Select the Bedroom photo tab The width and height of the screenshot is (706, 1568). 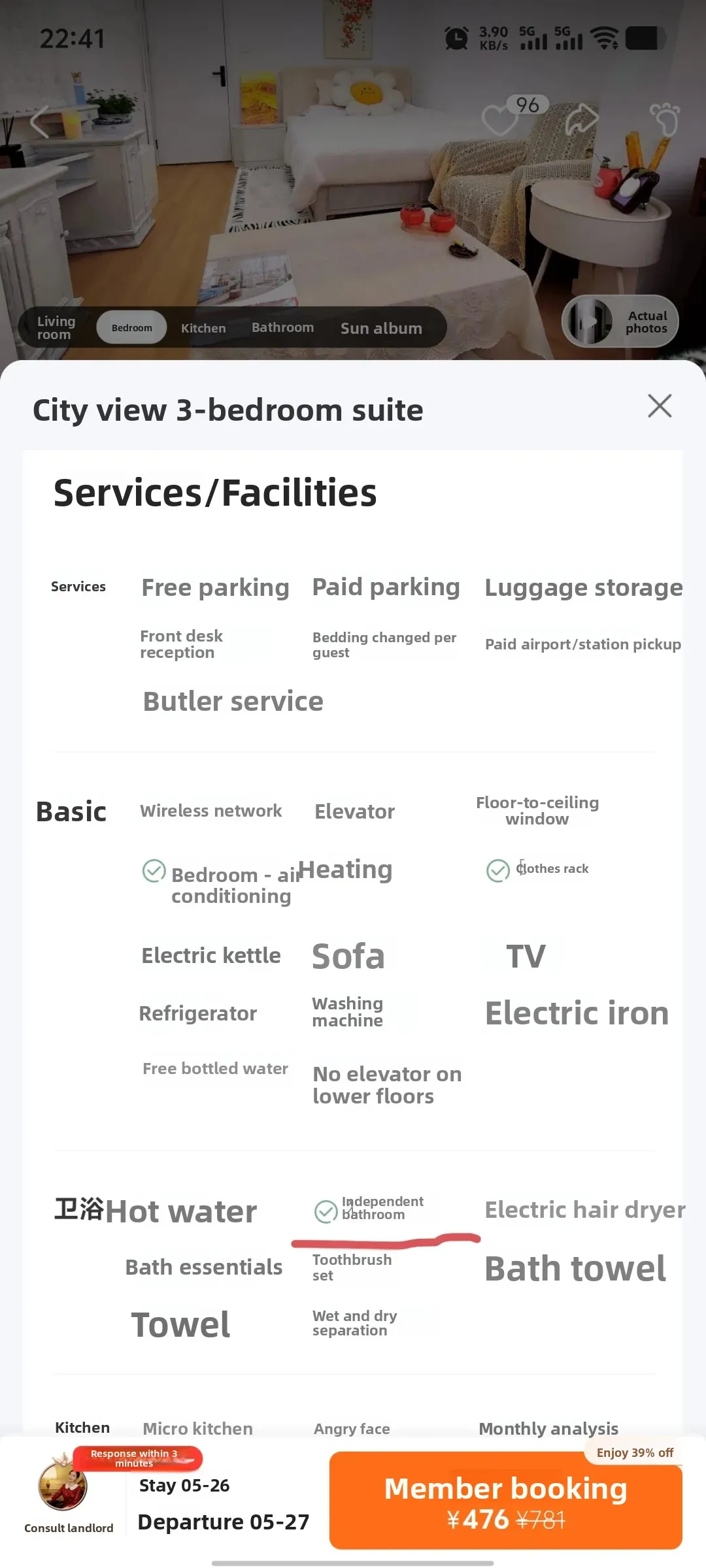tap(131, 327)
